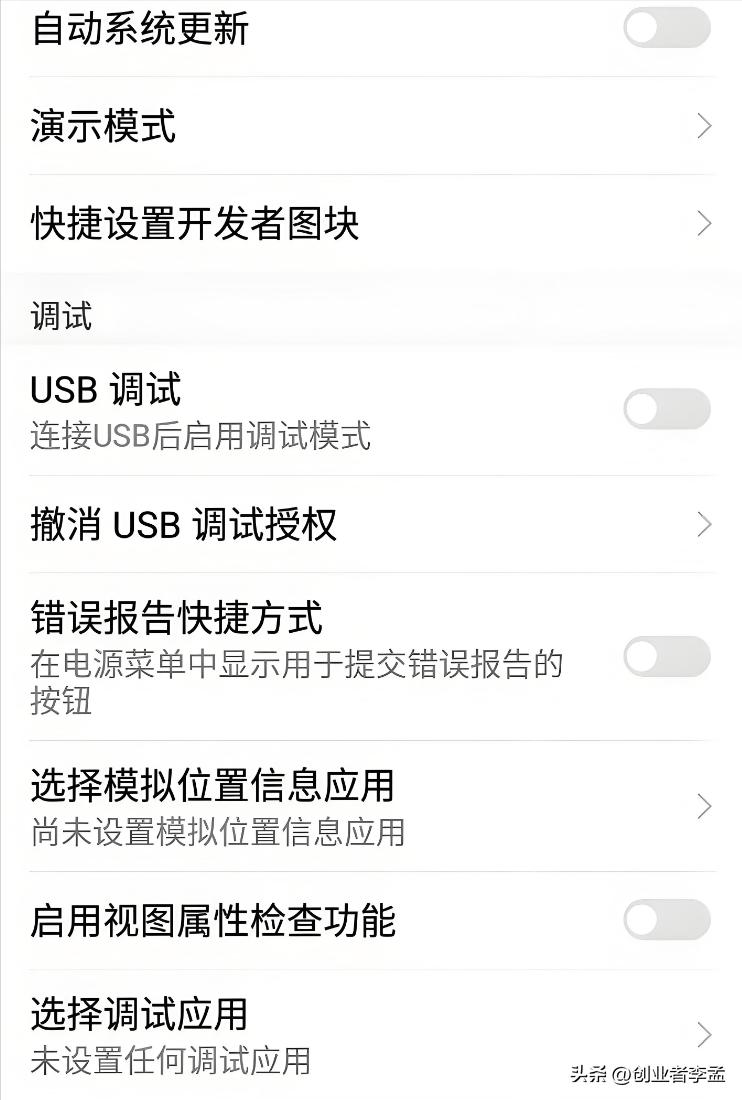The width and height of the screenshot is (742, 1100).
Task: Open 演示模式 settings
Action: click(370, 126)
